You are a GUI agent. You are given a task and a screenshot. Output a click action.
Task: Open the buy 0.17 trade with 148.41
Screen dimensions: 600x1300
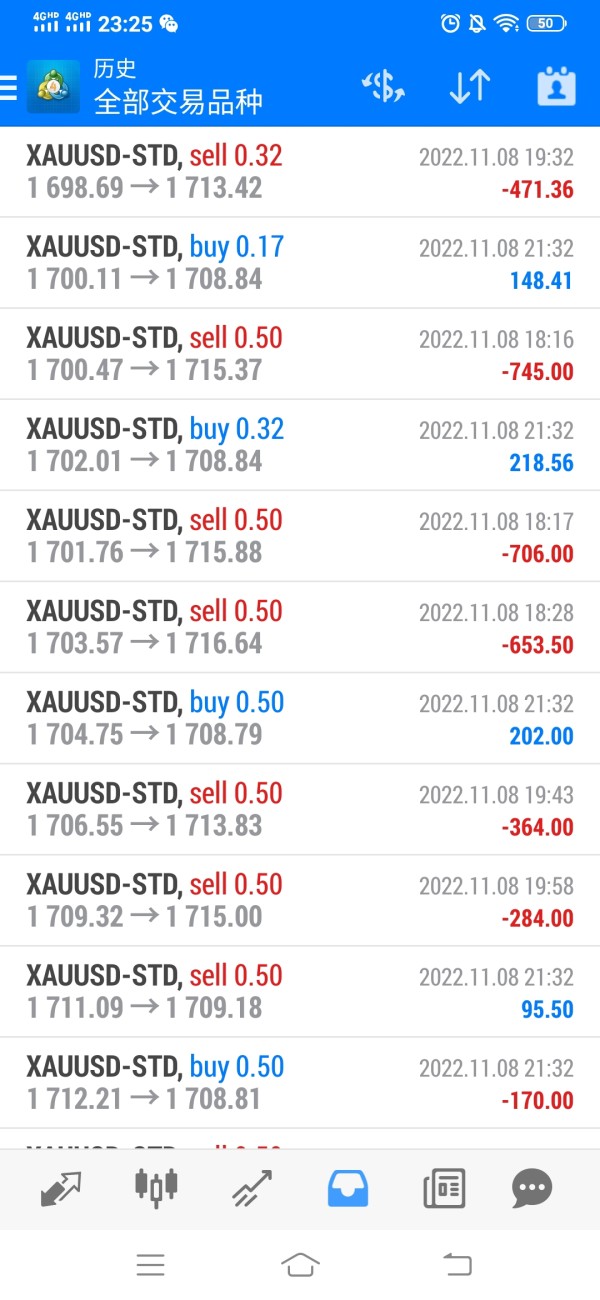click(300, 263)
